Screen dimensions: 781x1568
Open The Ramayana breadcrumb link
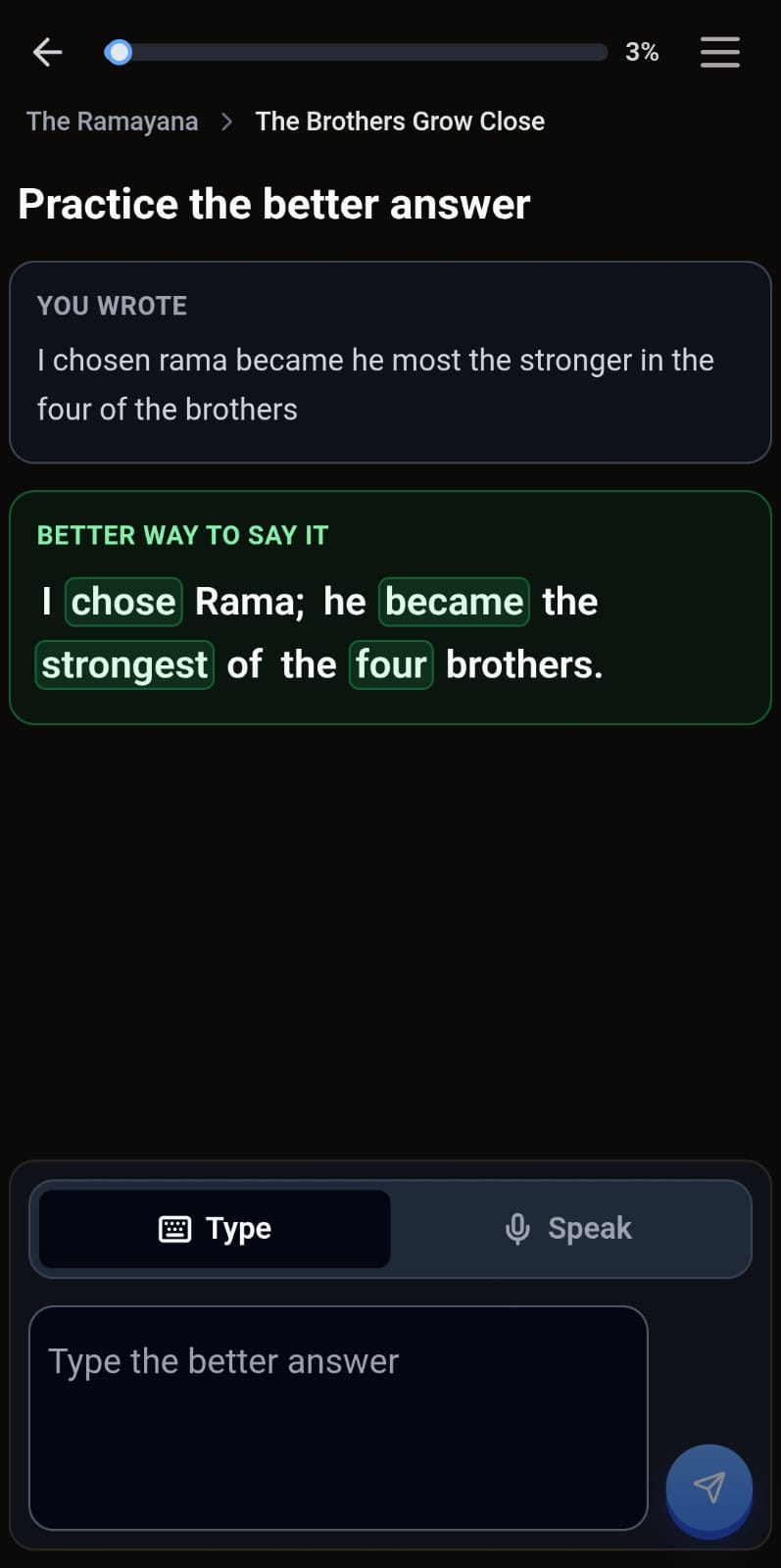(x=112, y=122)
